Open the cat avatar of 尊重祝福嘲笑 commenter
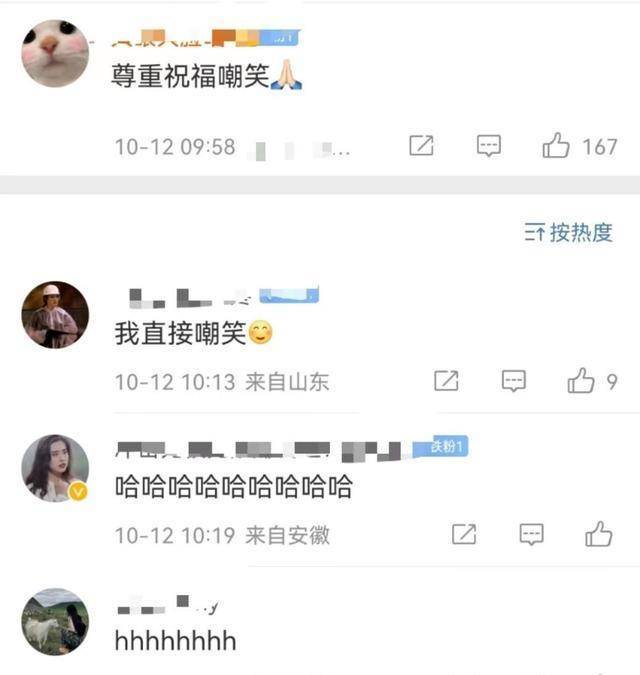640x675 pixels. (x=55, y=53)
